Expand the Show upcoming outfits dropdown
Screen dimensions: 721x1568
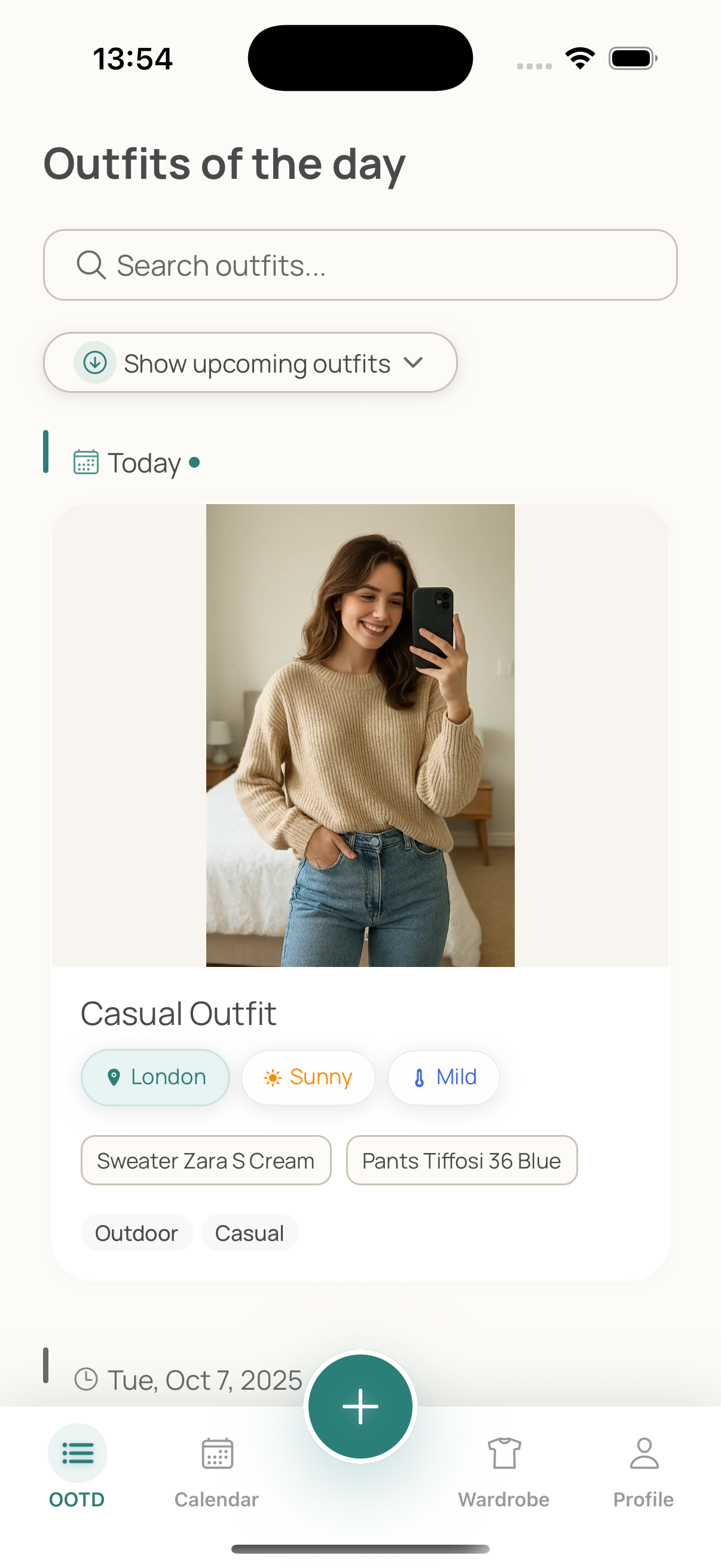(250, 362)
